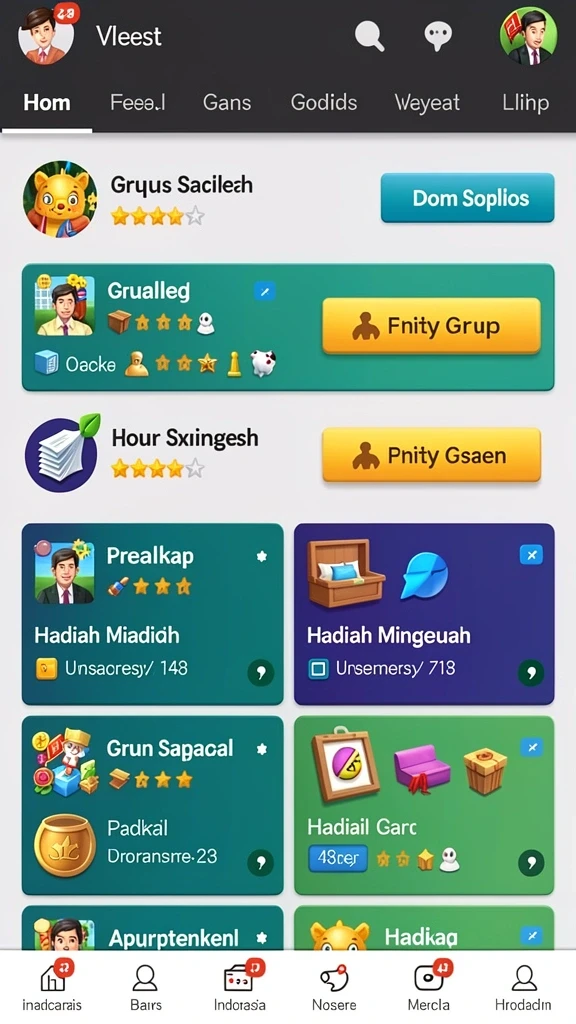Open the Llinp tab
576x1024 pixels.
point(525,103)
